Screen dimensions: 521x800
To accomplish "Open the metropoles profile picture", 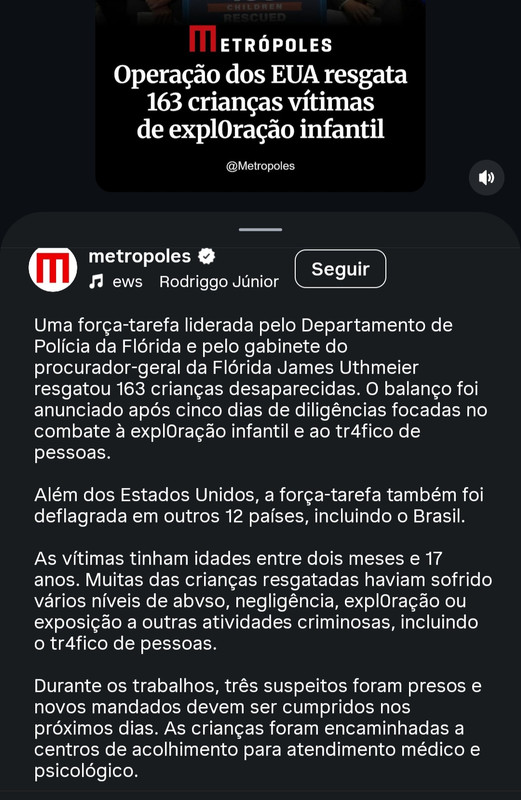I will pos(53,268).
